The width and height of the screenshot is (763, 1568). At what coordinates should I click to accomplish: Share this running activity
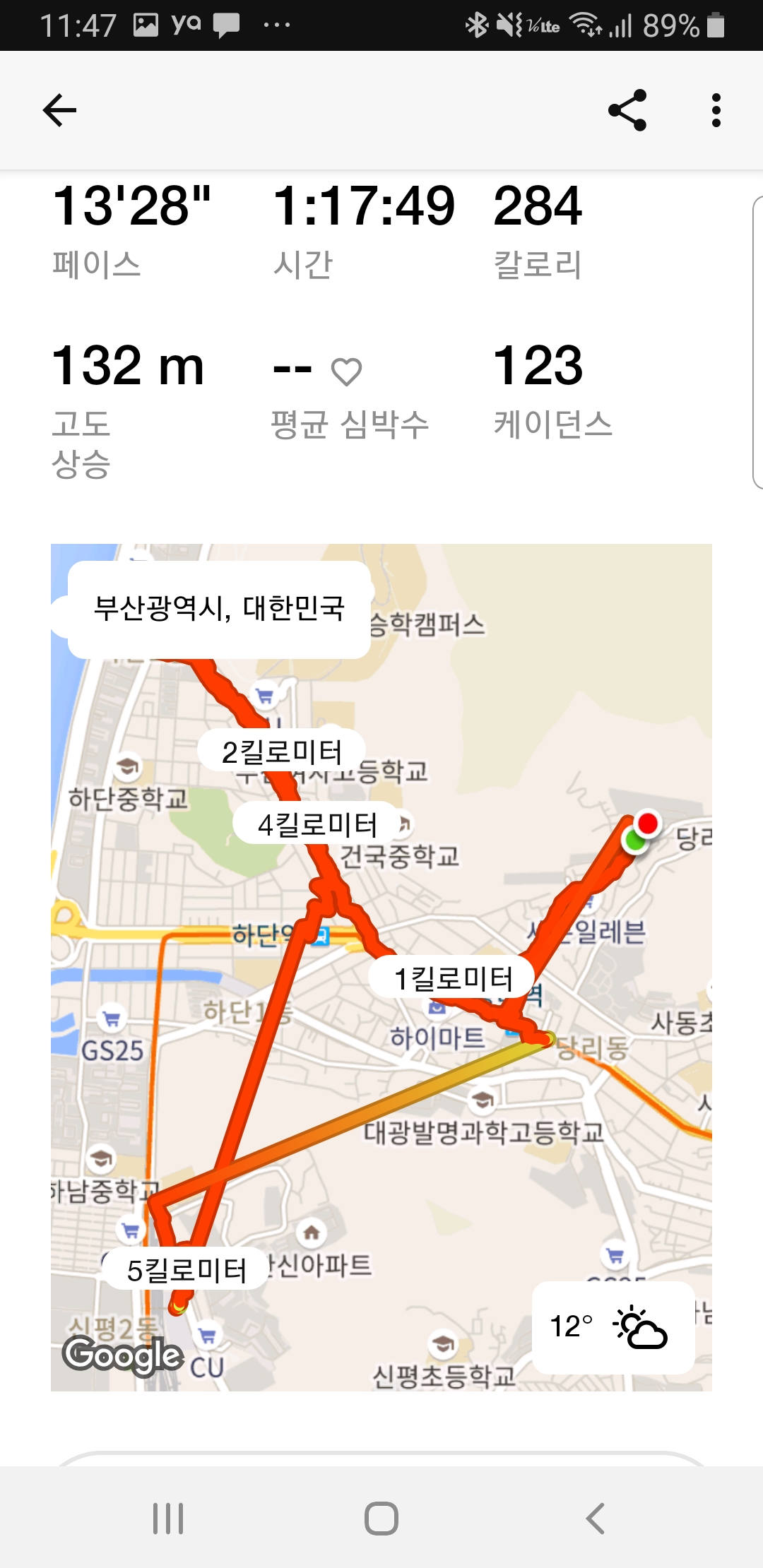point(627,110)
